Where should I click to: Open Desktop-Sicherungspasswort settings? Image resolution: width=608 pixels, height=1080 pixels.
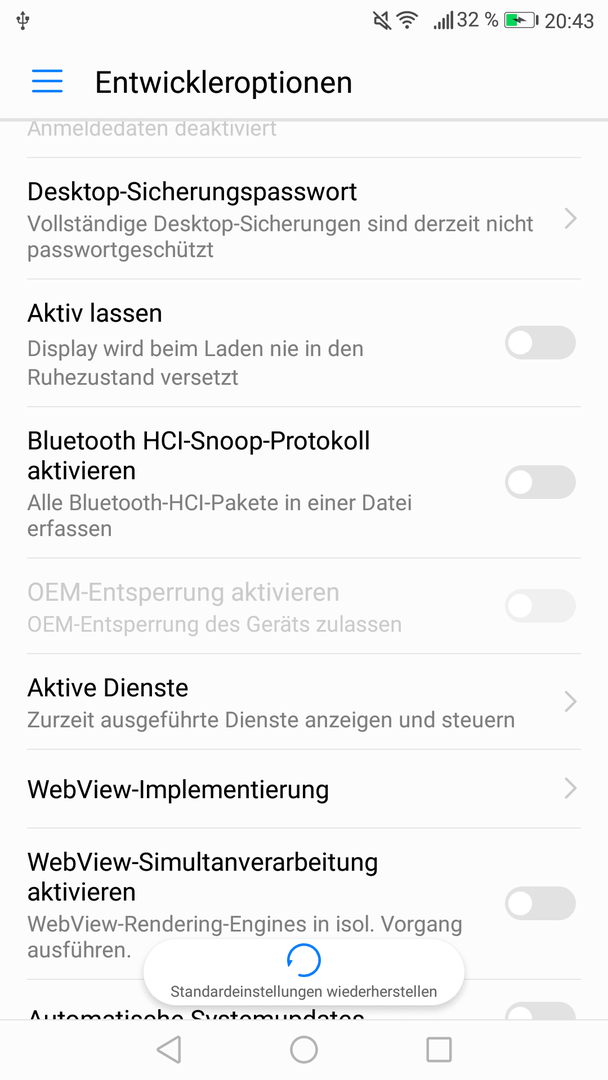coord(304,219)
